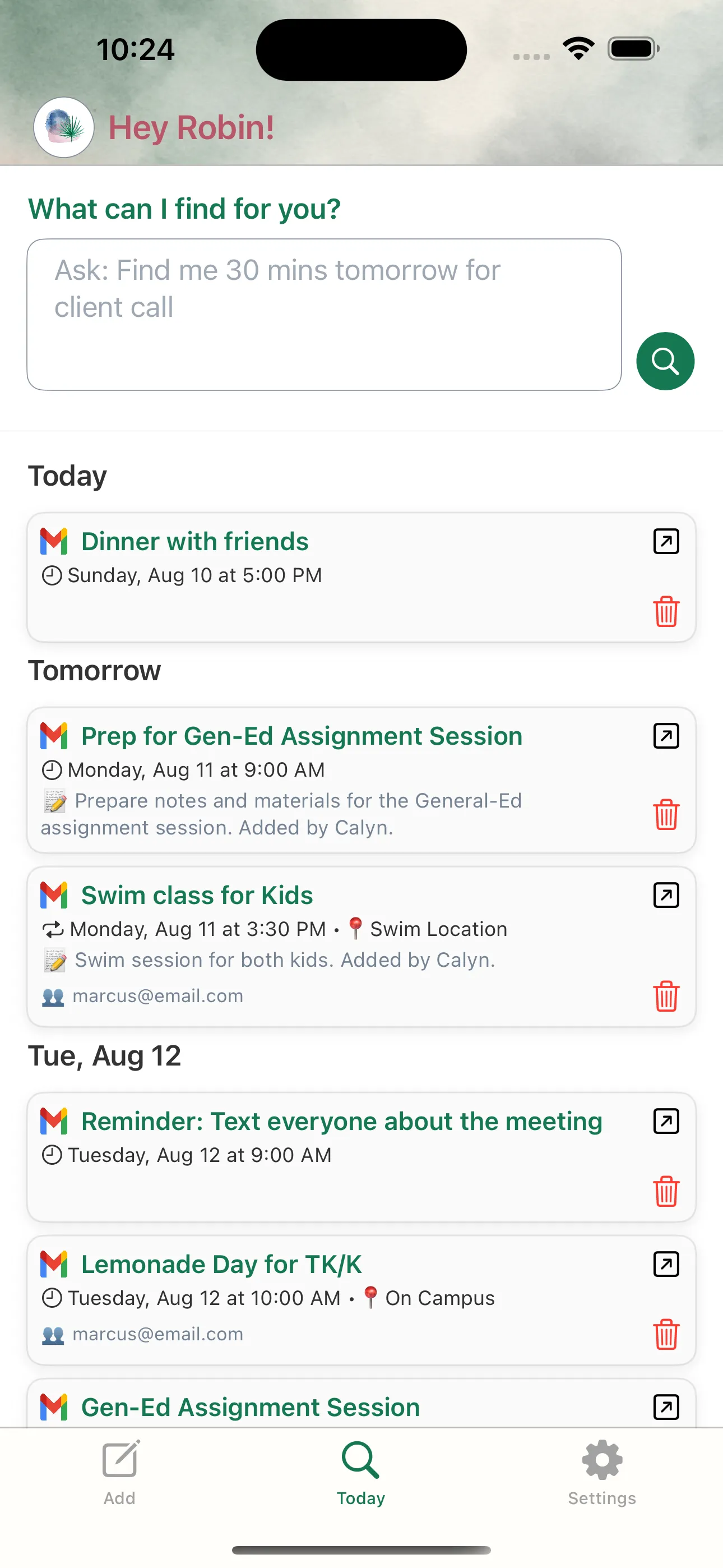Delete Prep for Gen-Ed Assignment Session

coord(666,814)
